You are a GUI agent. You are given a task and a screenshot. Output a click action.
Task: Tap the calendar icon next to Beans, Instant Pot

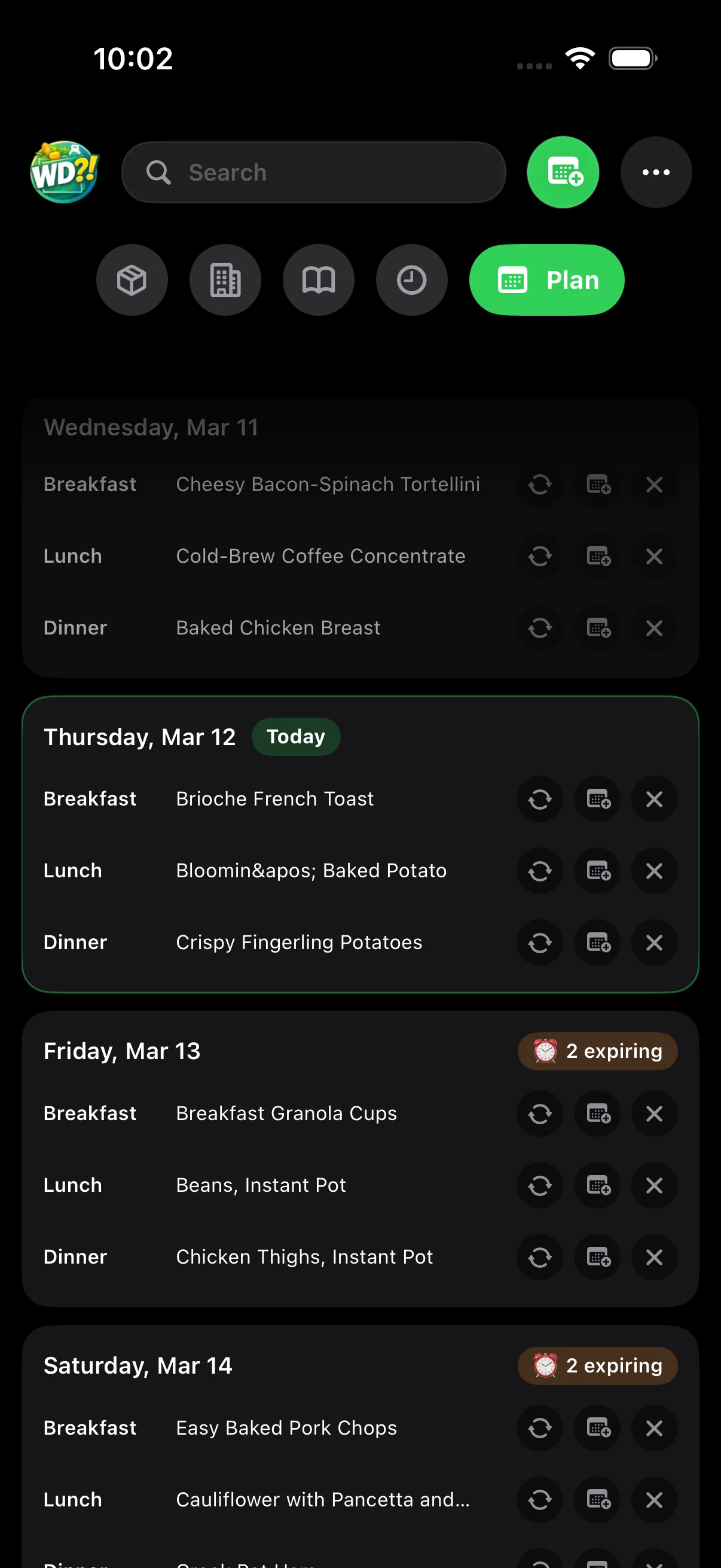[598, 1186]
